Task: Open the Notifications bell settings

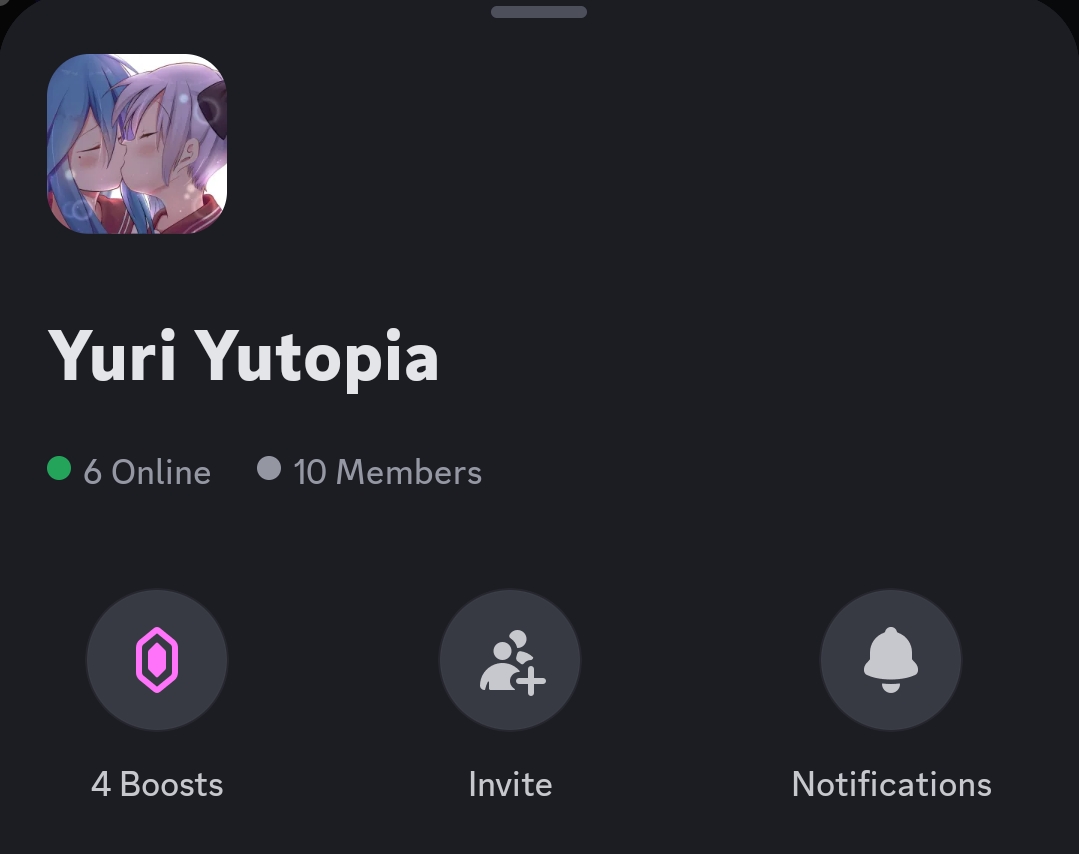Action: coord(890,661)
